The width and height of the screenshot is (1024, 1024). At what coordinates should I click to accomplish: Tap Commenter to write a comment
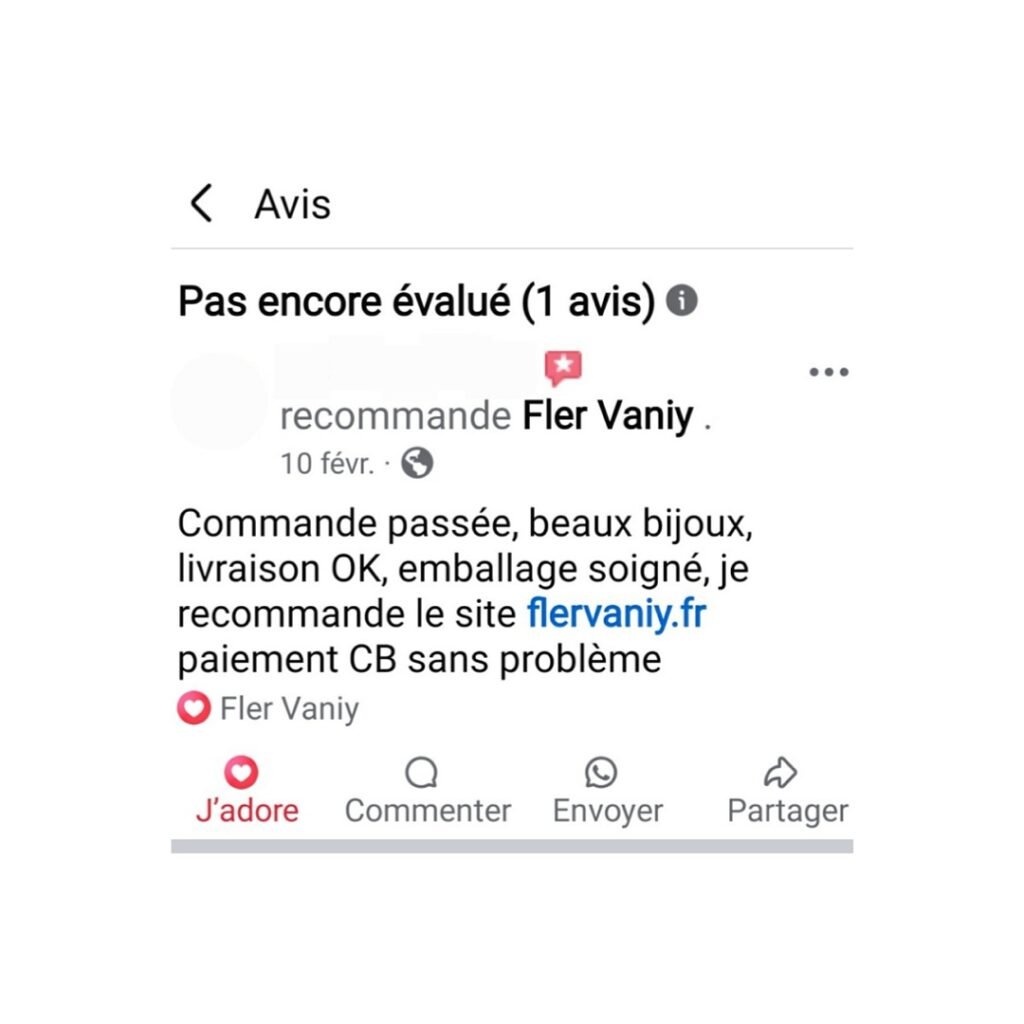point(427,790)
